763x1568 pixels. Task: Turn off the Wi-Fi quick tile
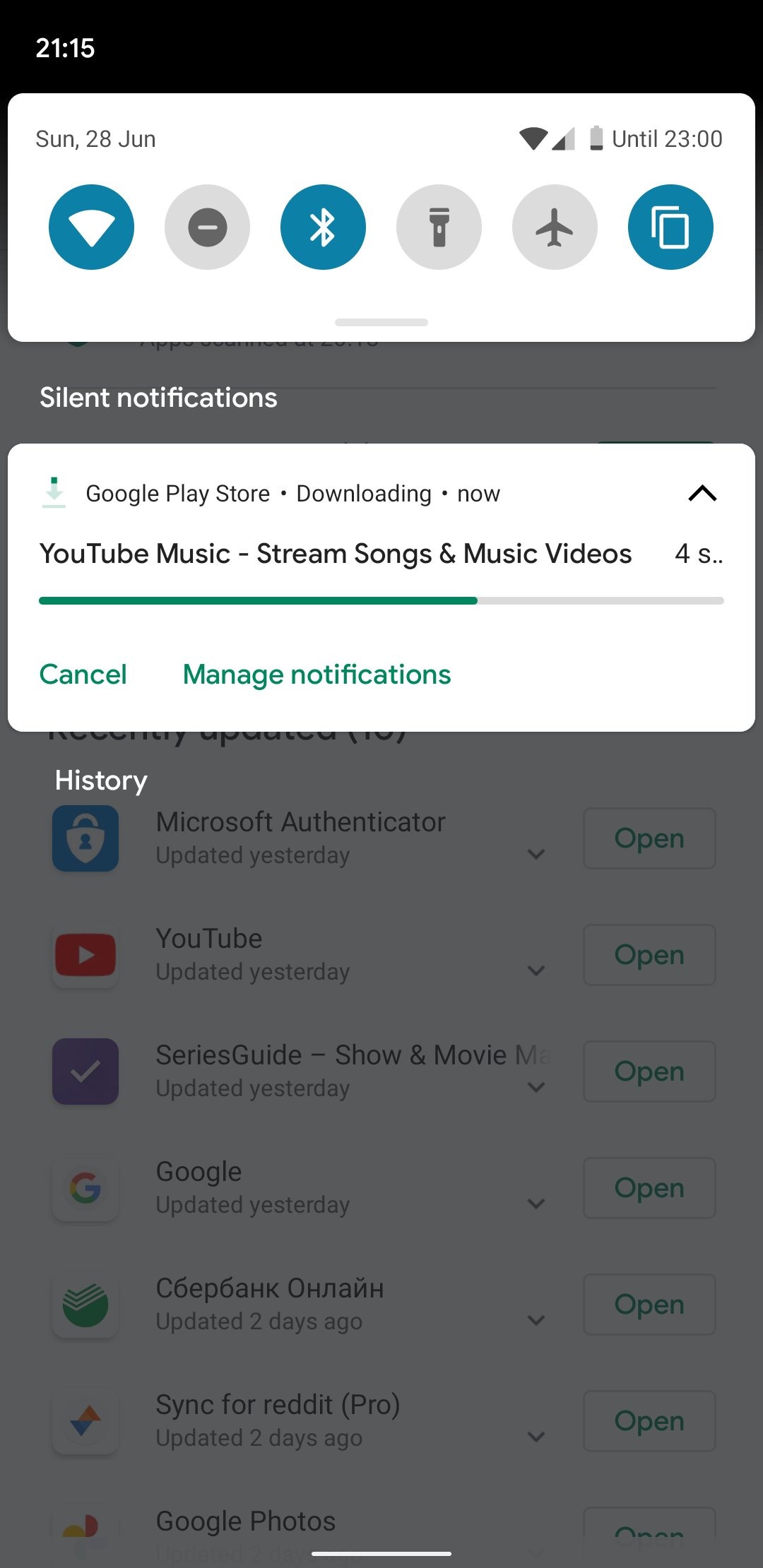pyautogui.click(x=91, y=227)
